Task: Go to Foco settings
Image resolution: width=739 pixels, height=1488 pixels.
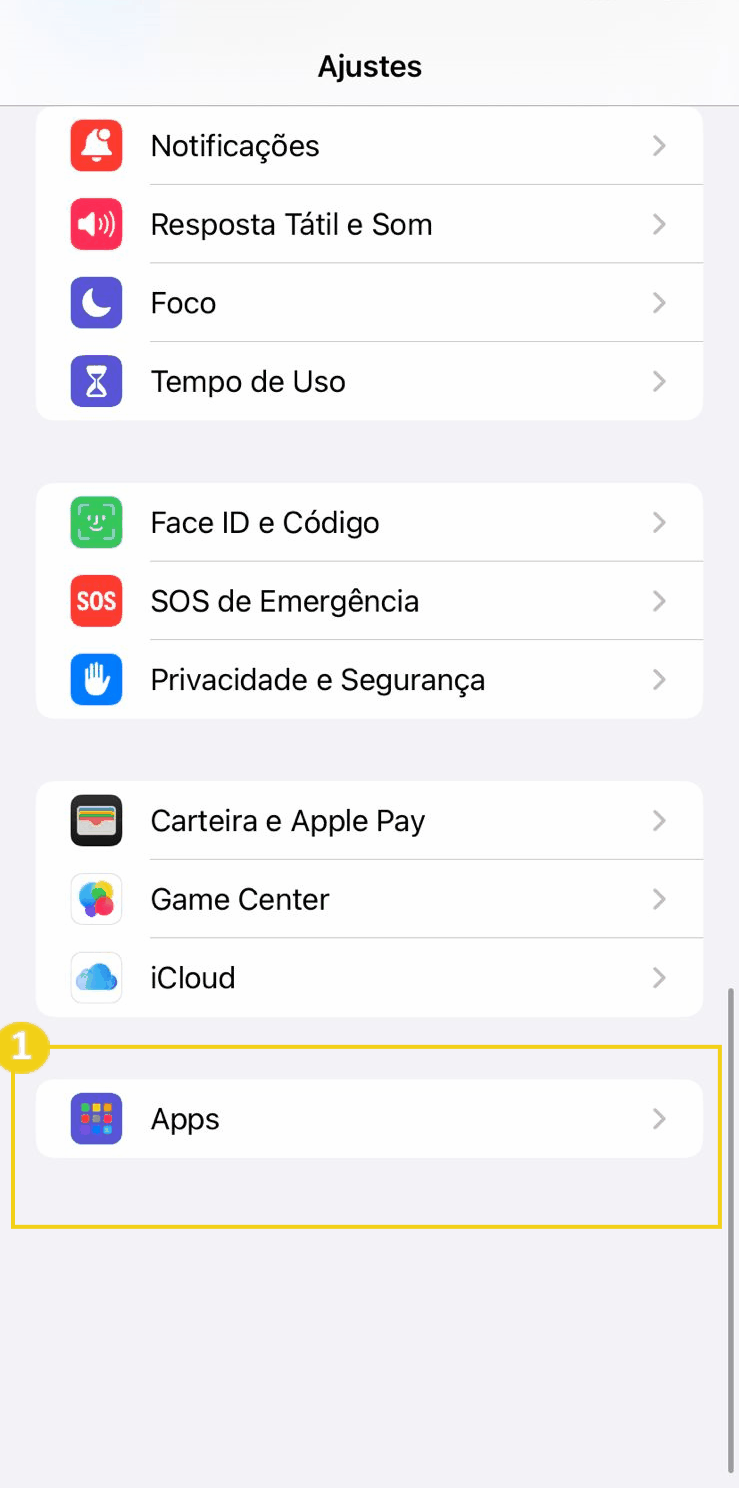Action: [x=369, y=303]
